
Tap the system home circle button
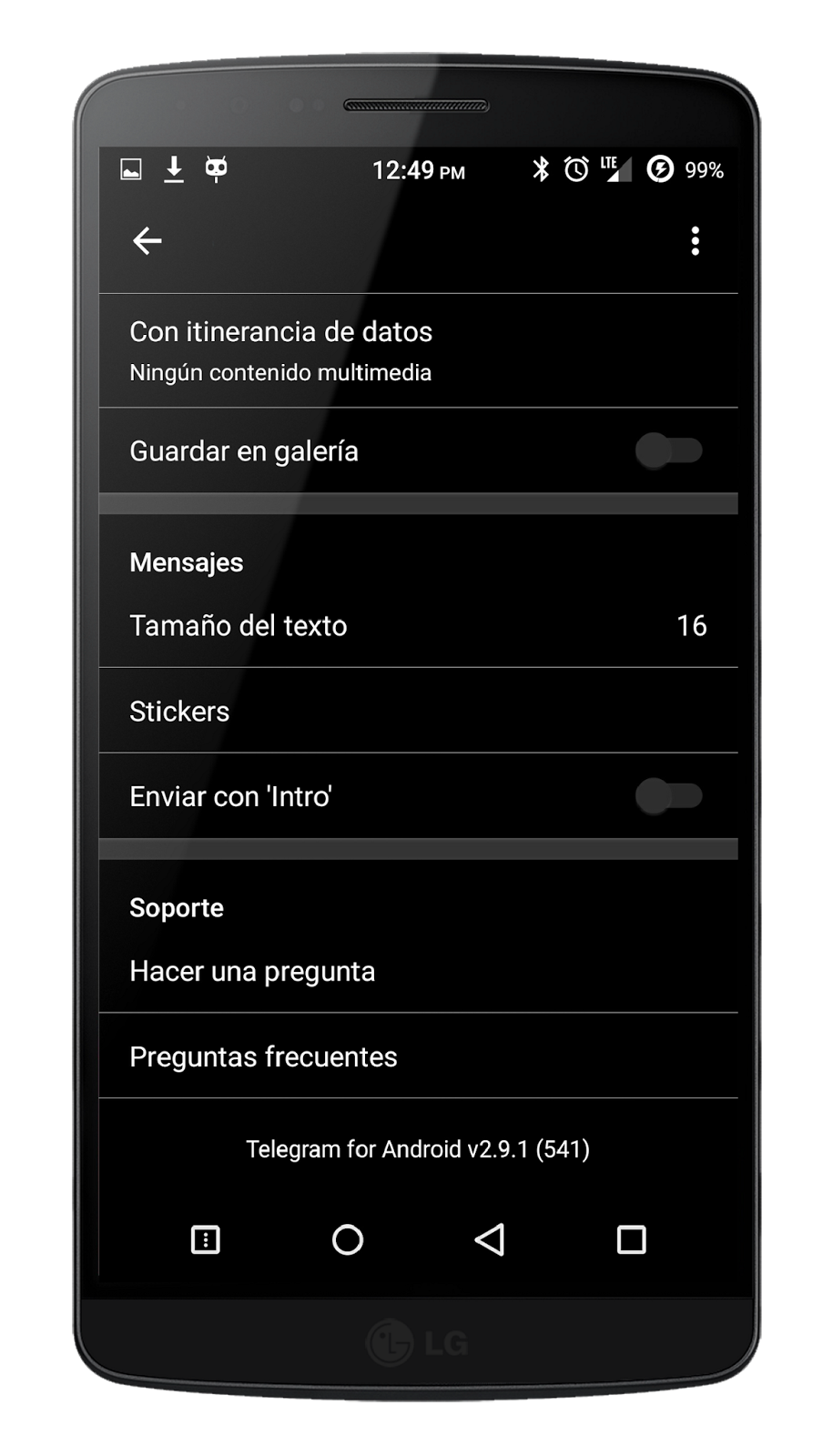[x=348, y=1239]
